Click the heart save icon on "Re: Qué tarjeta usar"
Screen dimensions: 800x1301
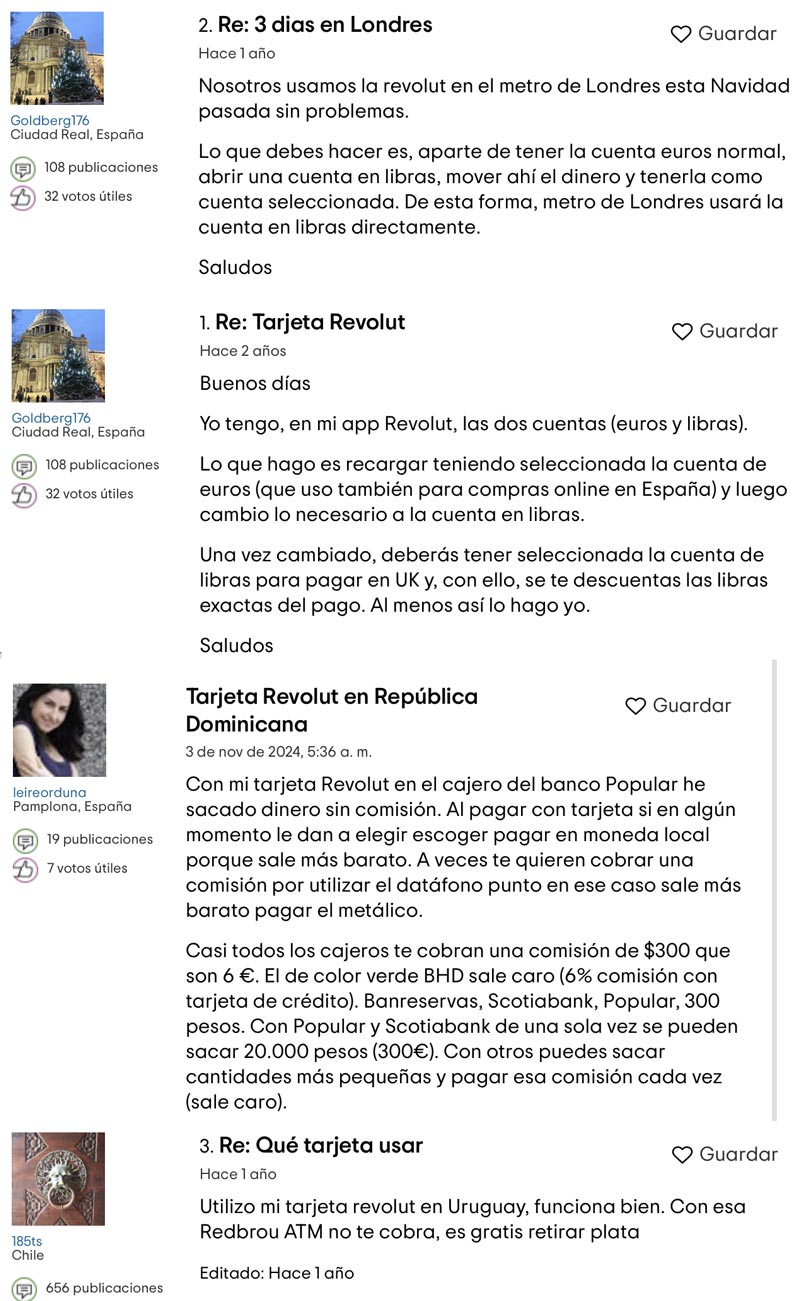point(681,1154)
